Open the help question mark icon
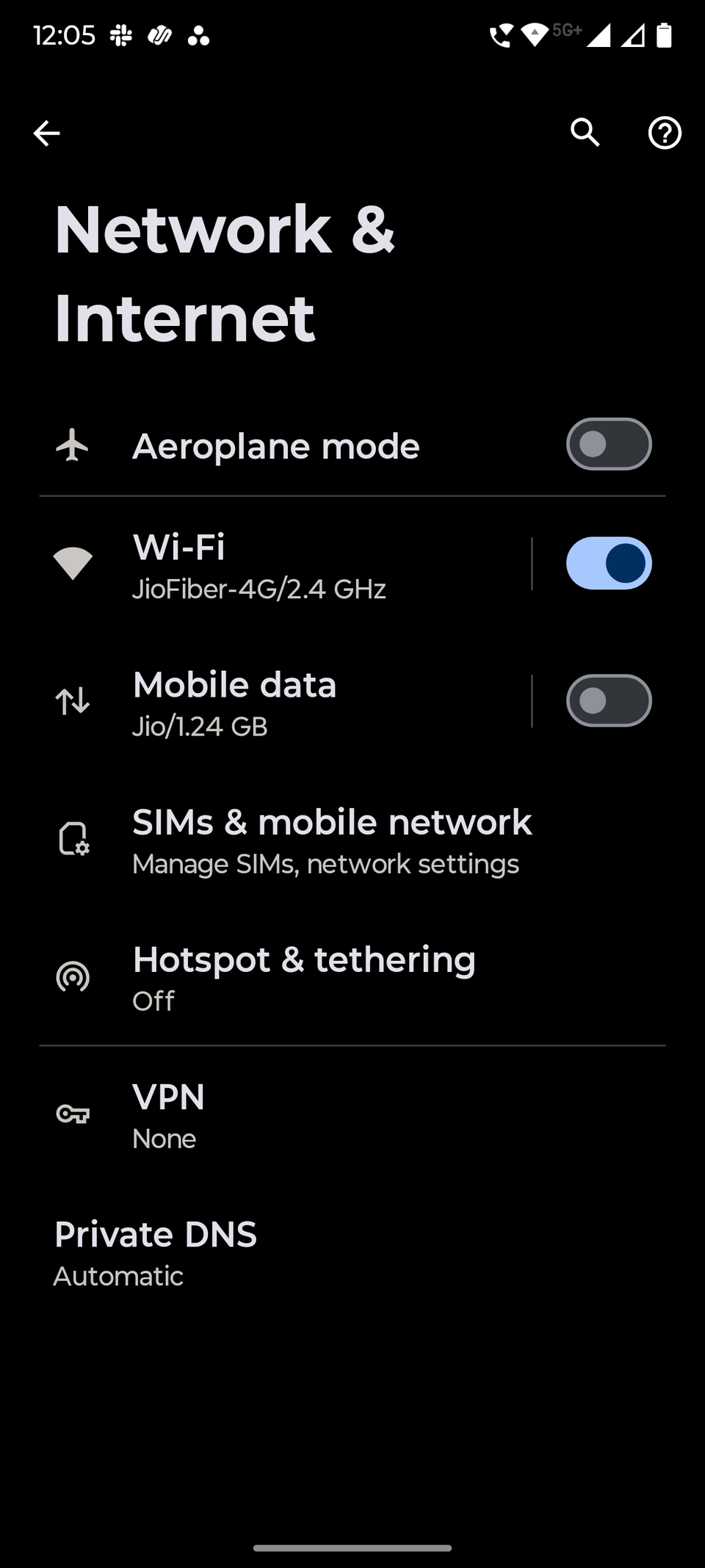705x1568 pixels. click(664, 133)
